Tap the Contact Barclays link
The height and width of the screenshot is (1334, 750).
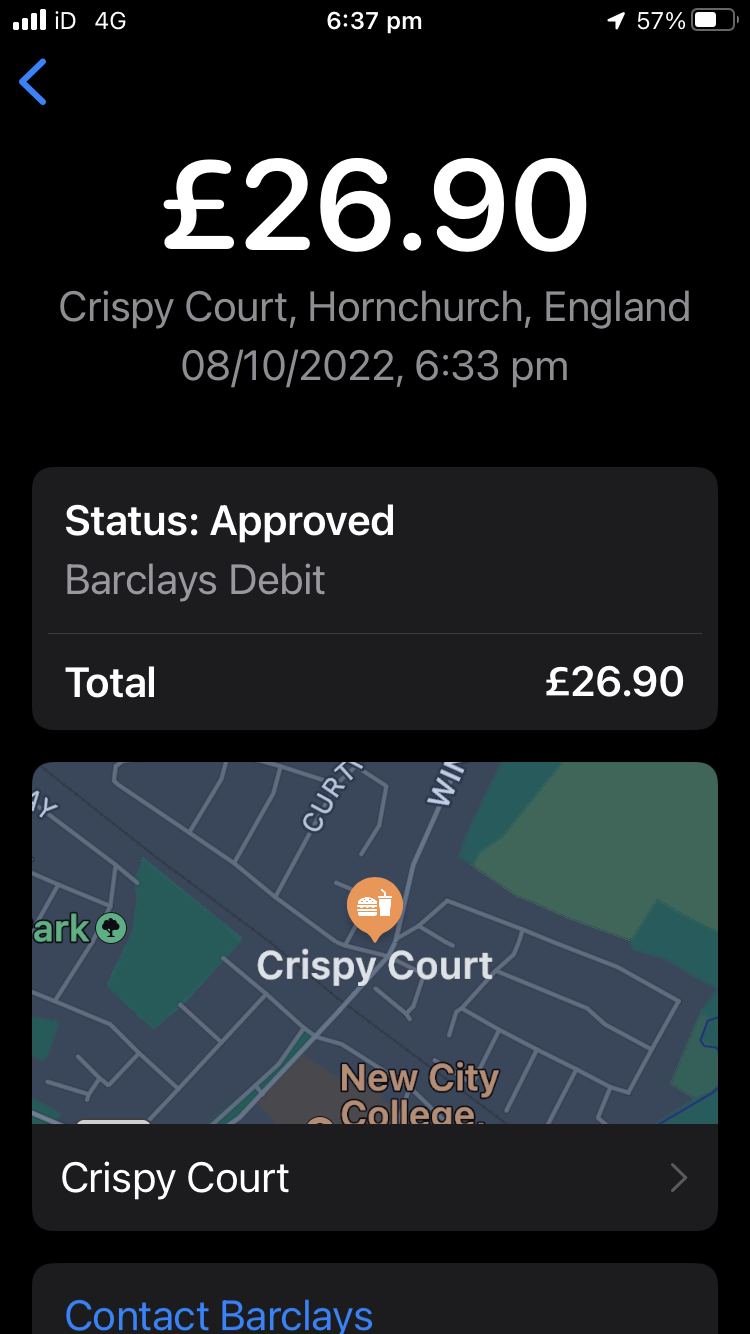[219, 1314]
